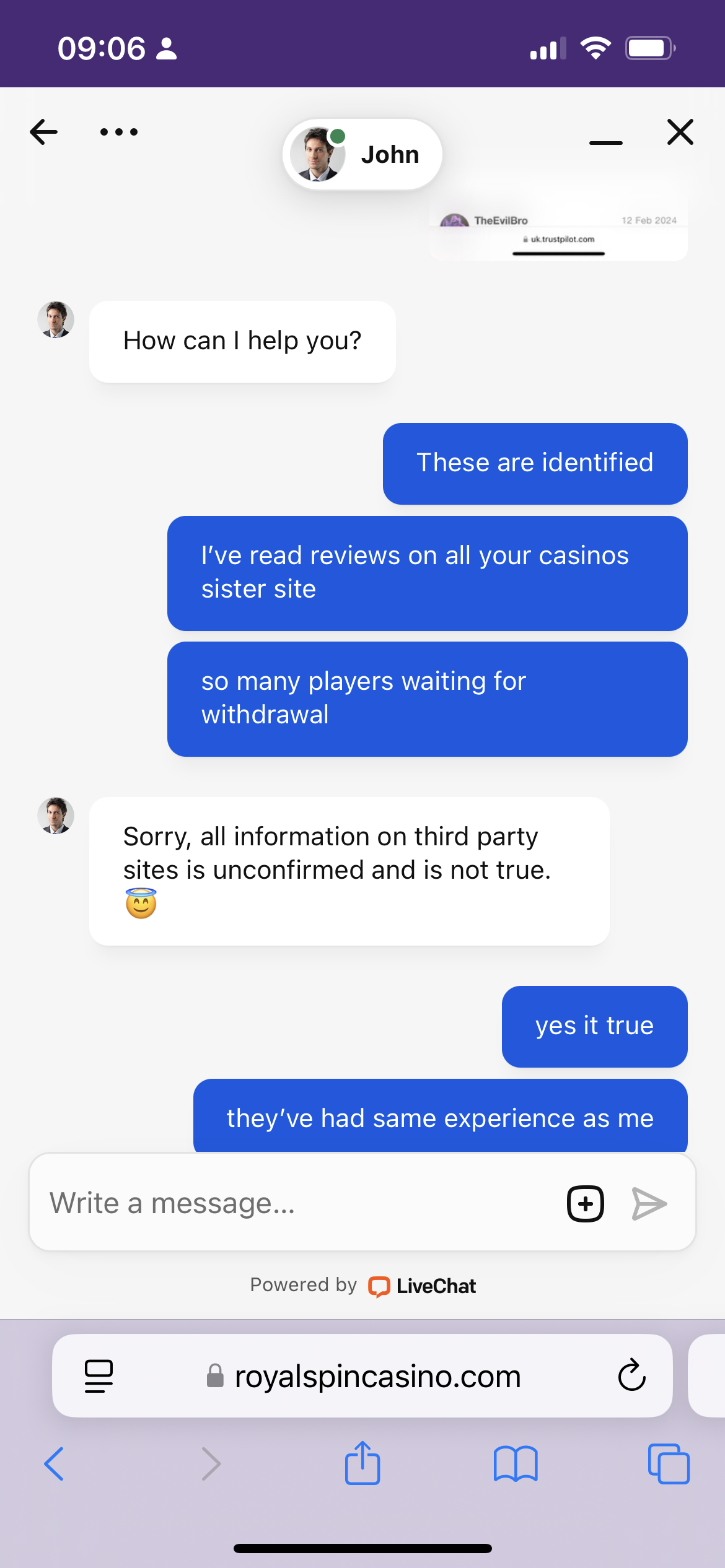Minimize the chat window
The height and width of the screenshot is (1568, 725).
pos(605,142)
